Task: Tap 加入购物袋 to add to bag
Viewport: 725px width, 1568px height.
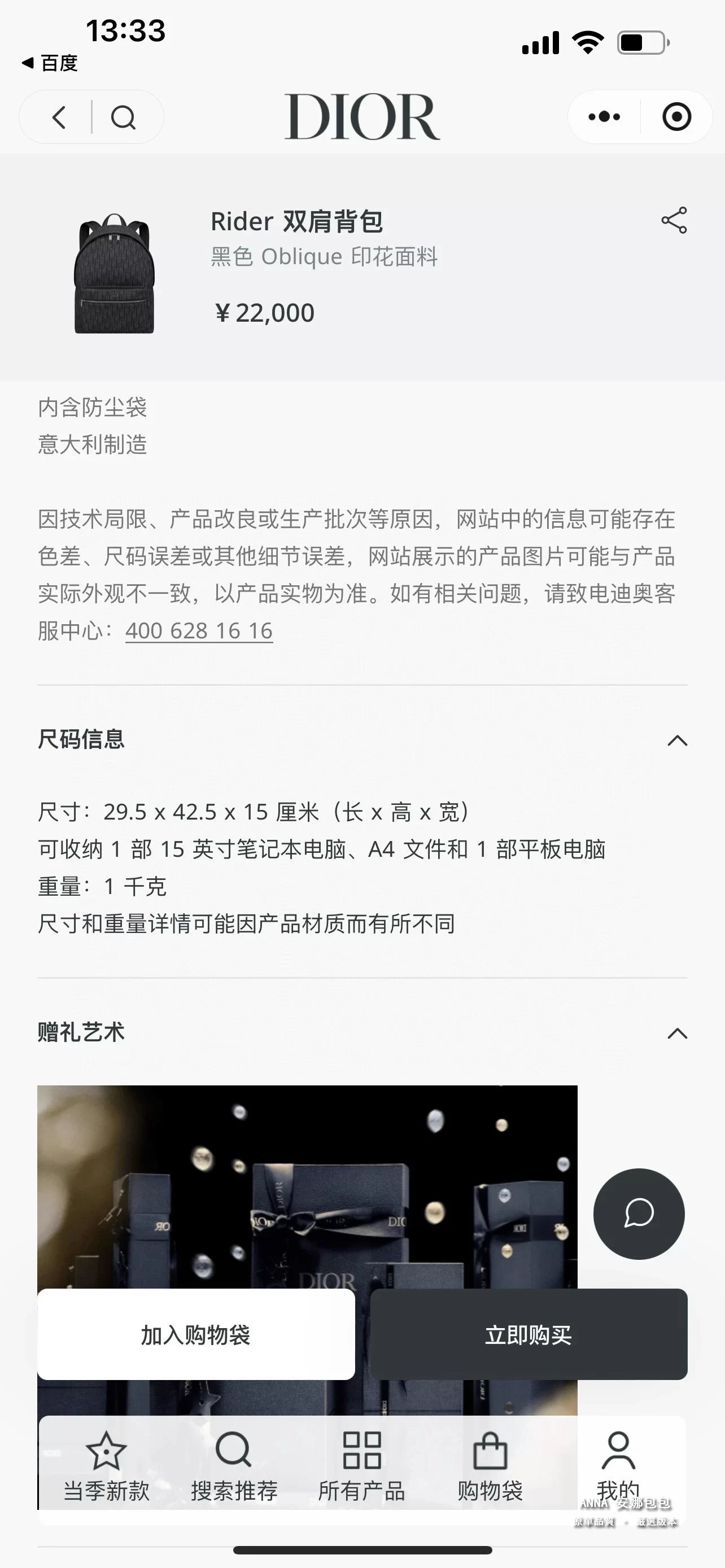Action: [x=196, y=1335]
